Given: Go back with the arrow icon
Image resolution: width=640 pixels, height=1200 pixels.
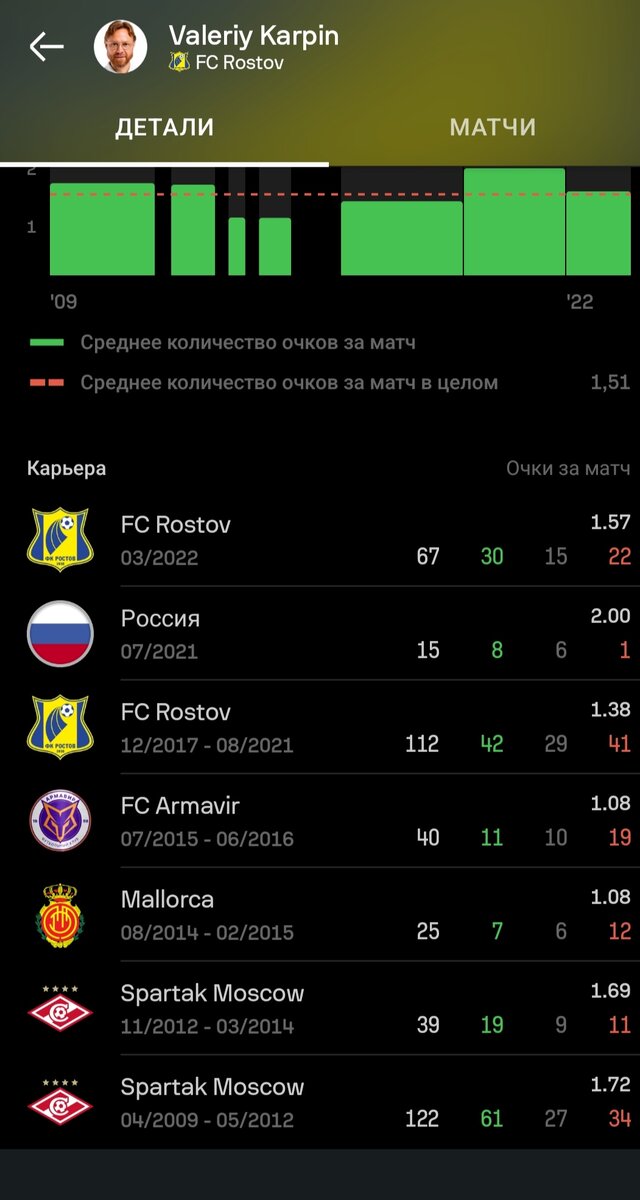Looking at the screenshot, I should pos(46,46).
